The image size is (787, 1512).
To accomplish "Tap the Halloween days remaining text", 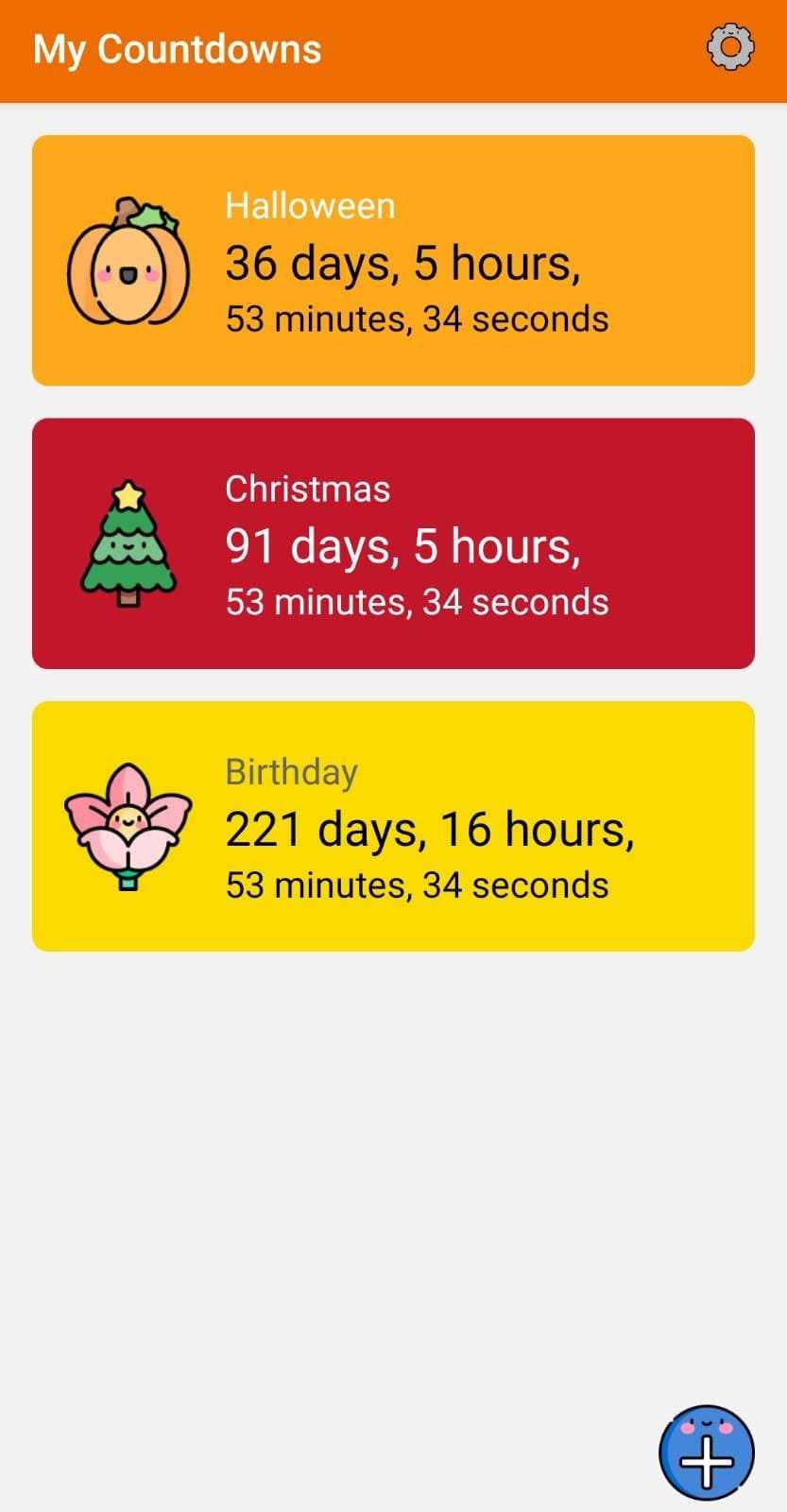I will coord(403,265).
